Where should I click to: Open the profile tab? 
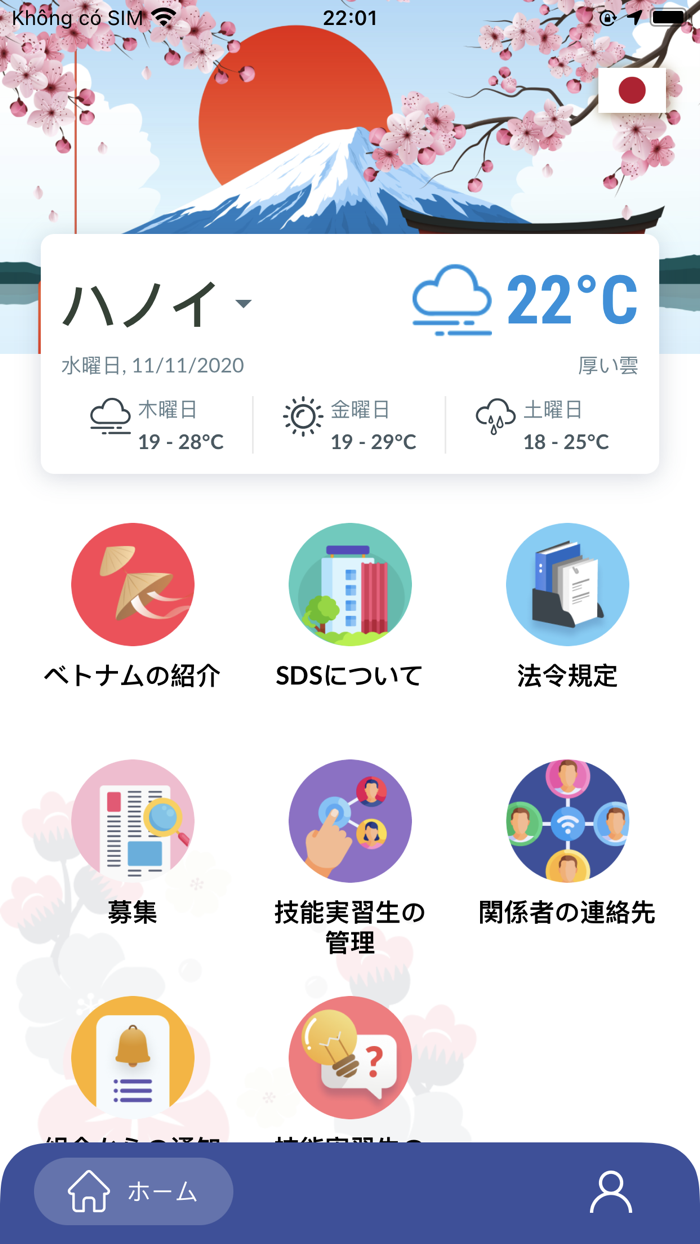[x=611, y=1192]
